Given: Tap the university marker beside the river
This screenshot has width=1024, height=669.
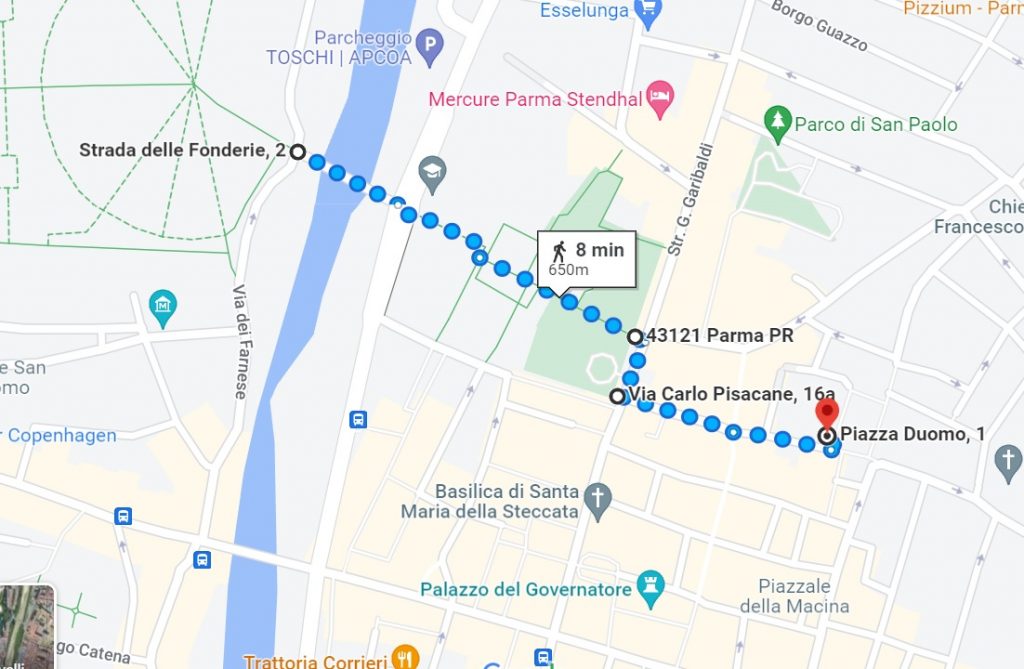Looking at the screenshot, I should pos(432,169).
